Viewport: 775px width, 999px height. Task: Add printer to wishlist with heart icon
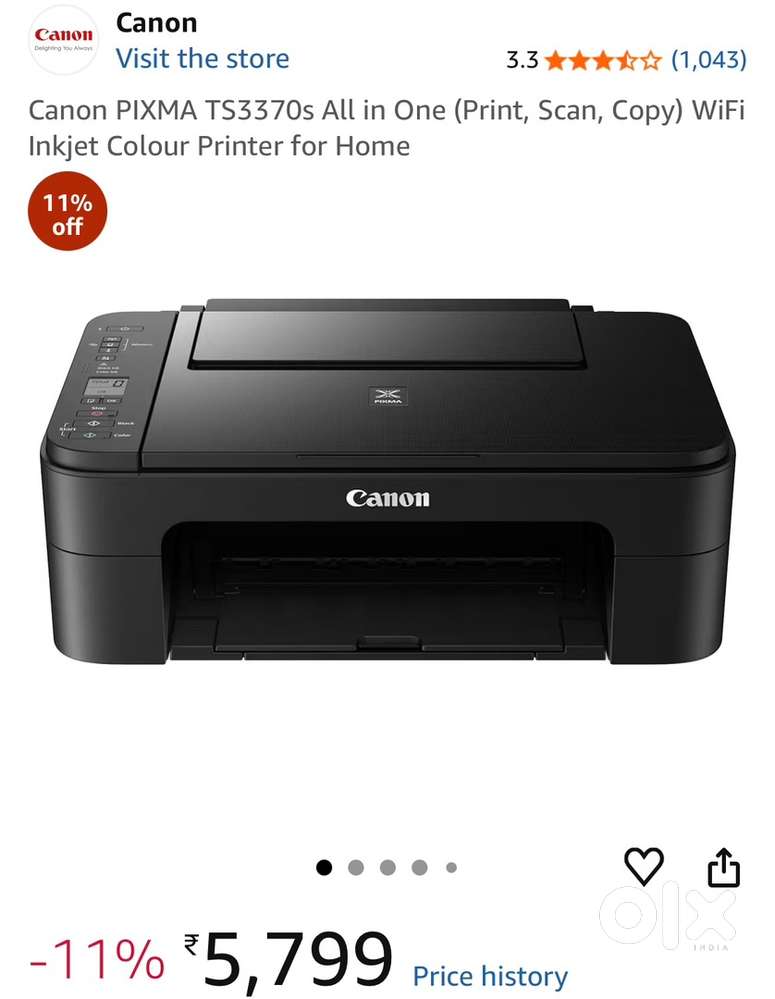[x=643, y=866]
